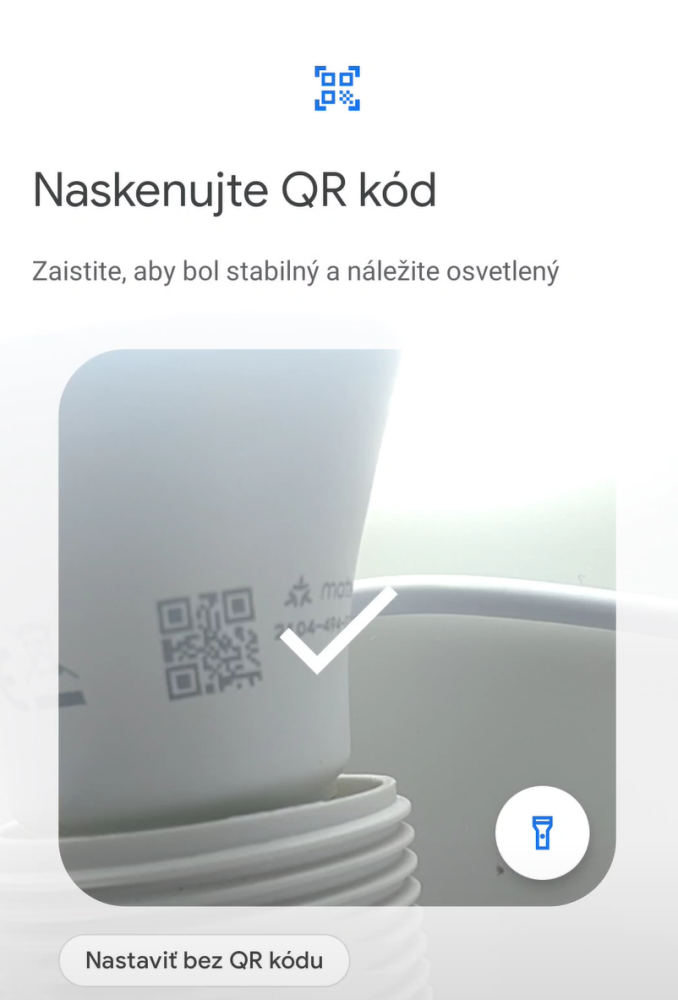Turn on the flashlight button
The width and height of the screenshot is (678, 1000).
[x=542, y=832]
